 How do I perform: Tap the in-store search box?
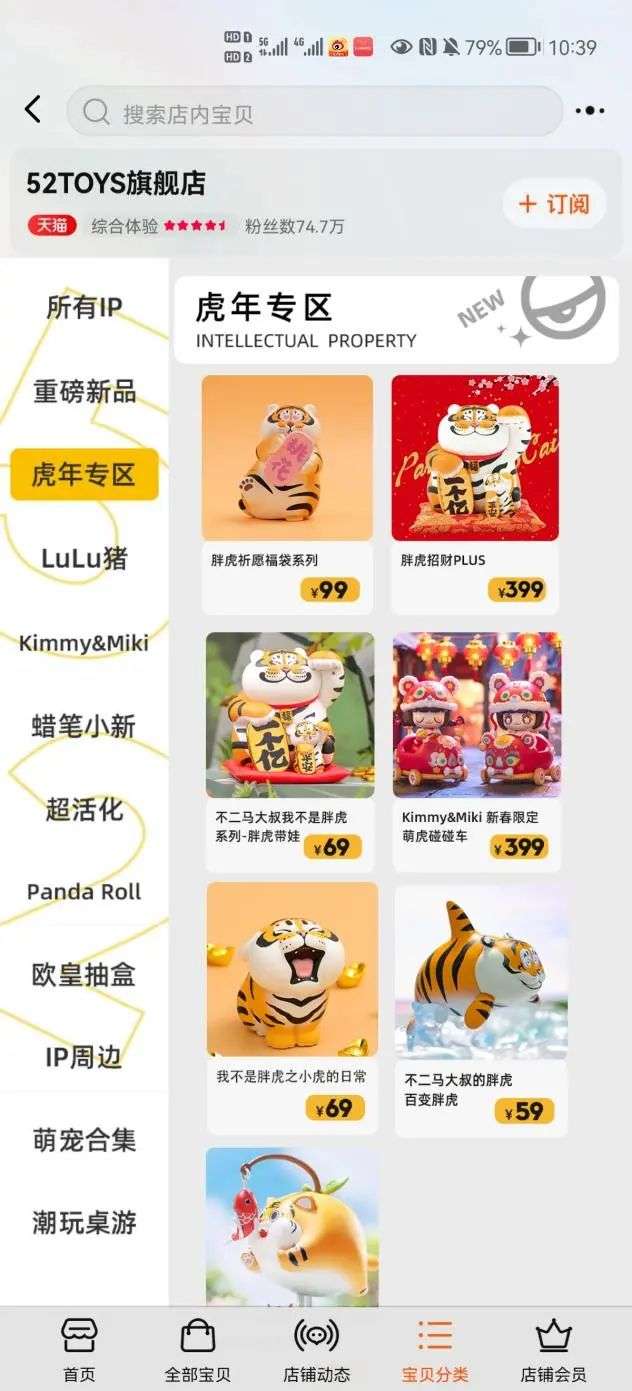point(314,111)
